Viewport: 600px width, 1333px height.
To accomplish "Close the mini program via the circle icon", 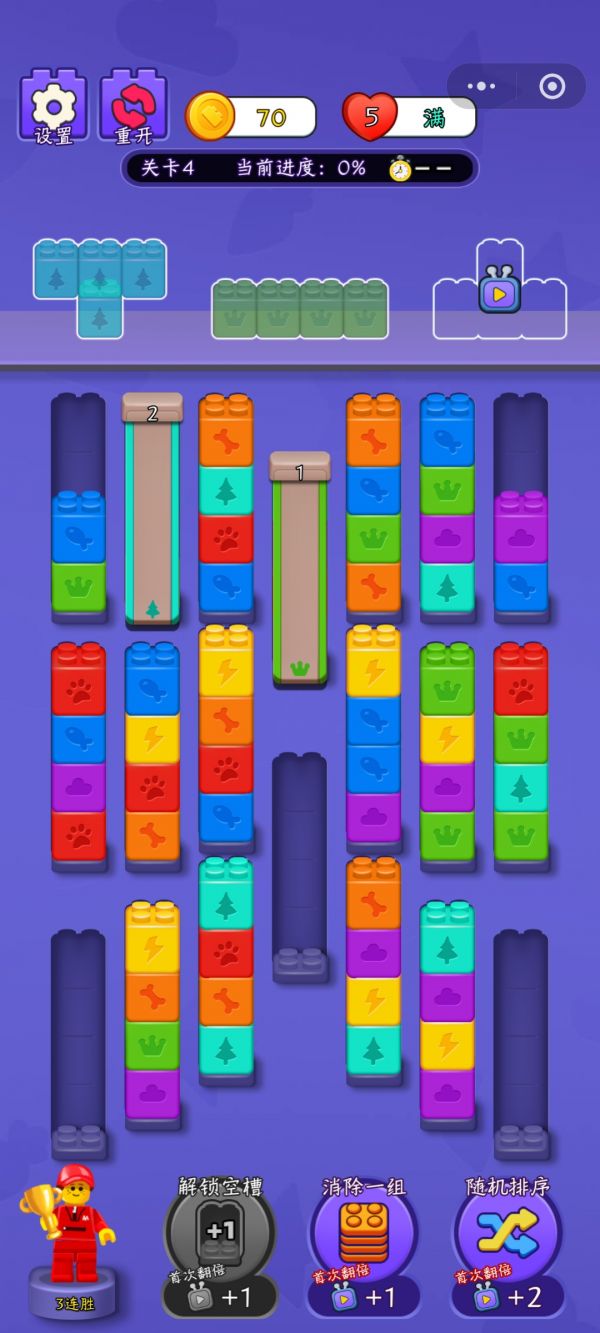I will click(552, 87).
